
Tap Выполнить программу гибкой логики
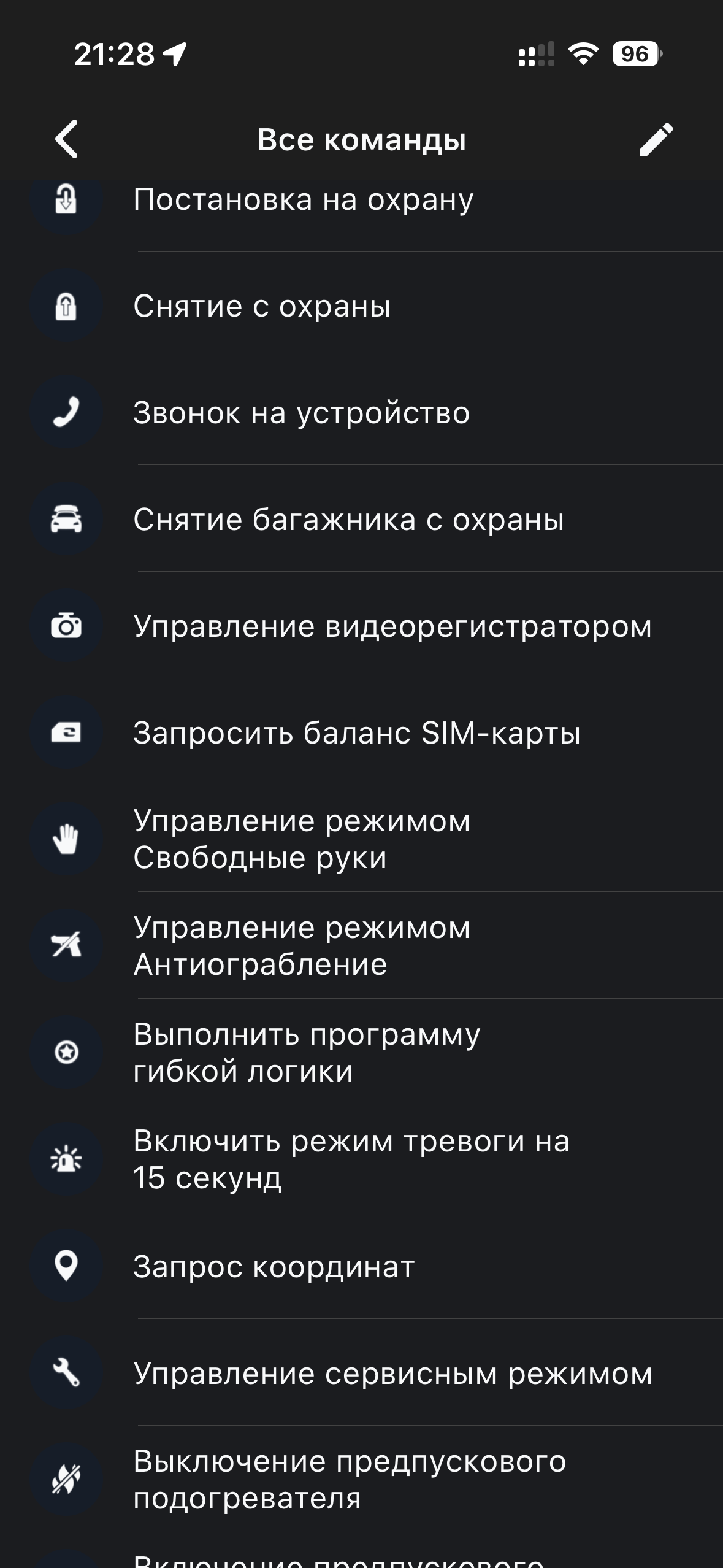(x=307, y=1053)
